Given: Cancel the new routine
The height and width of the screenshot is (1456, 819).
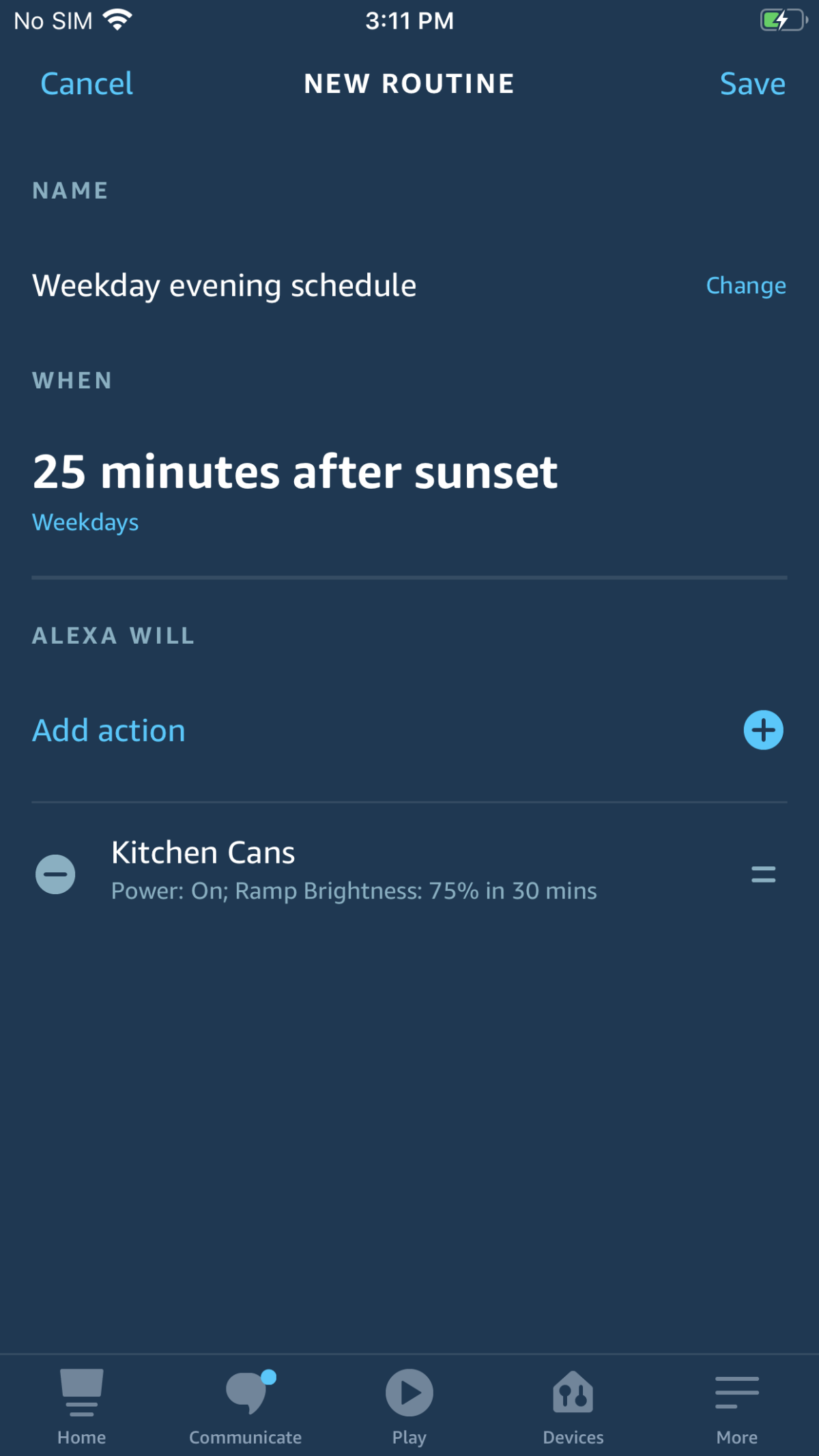Looking at the screenshot, I should click(x=87, y=84).
